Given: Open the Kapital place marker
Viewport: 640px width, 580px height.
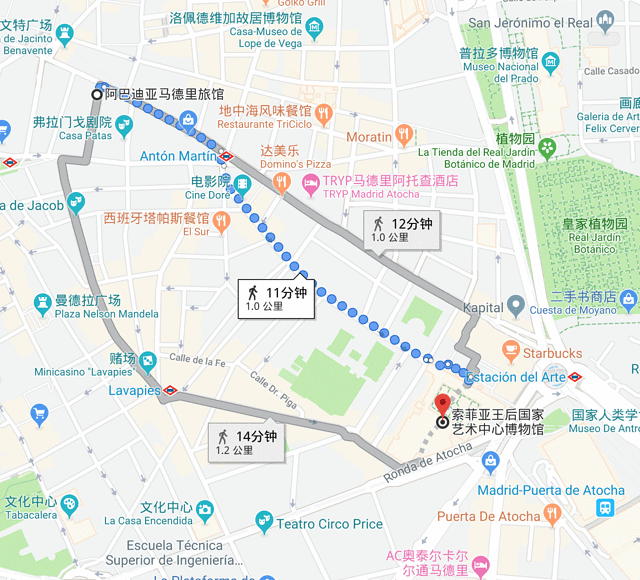Looking at the screenshot, I should pyautogui.click(x=515, y=306).
